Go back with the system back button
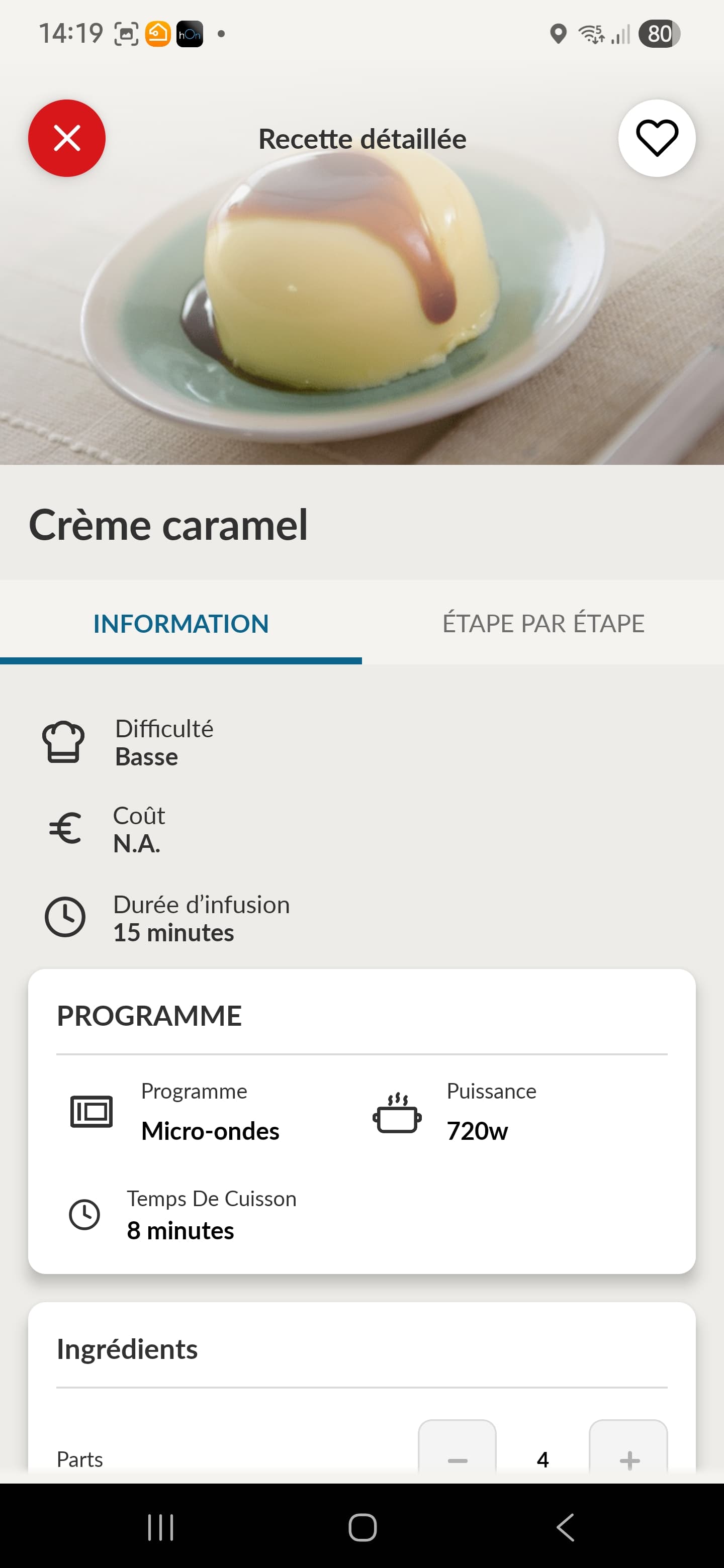724x1568 pixels. click(x=565, y=1527)
